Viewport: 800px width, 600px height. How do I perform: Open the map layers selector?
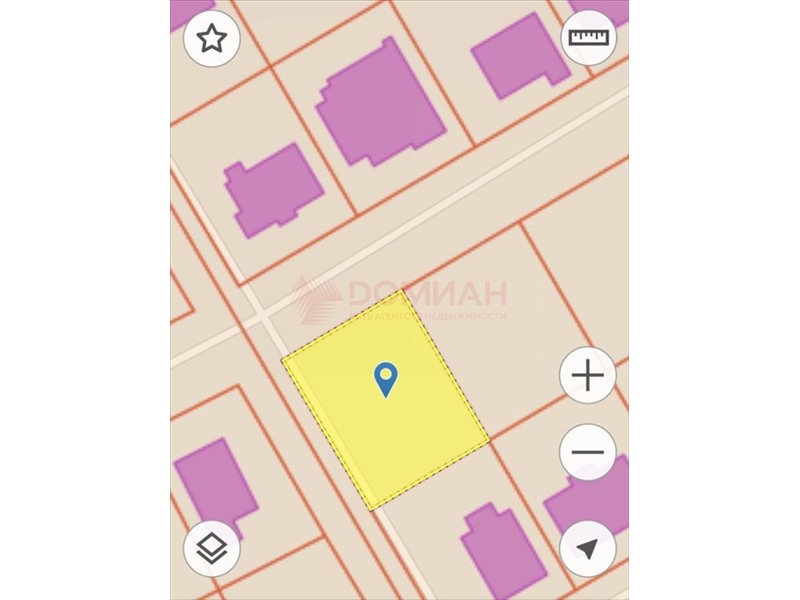click(212, 549)
